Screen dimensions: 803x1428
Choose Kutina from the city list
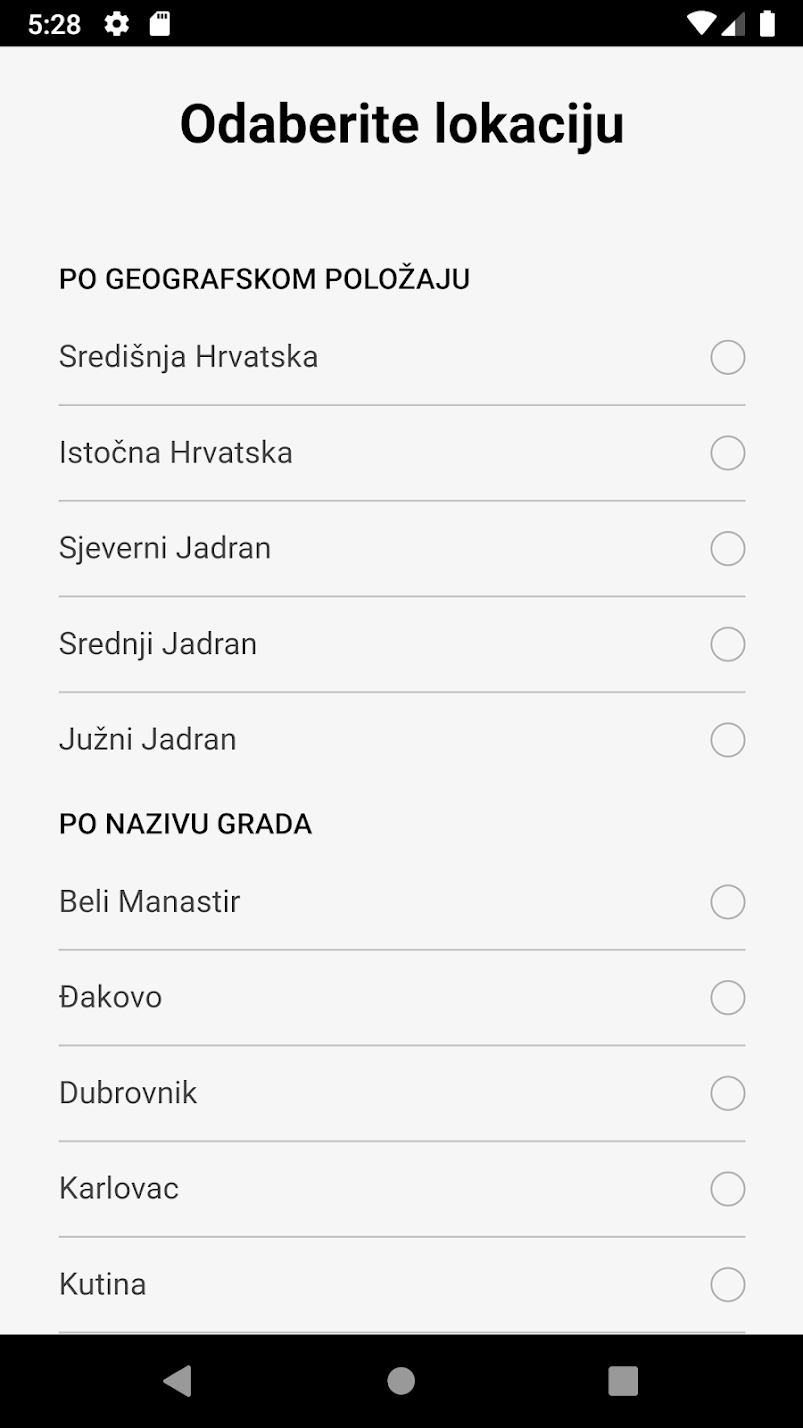[x=401, y=1285]
